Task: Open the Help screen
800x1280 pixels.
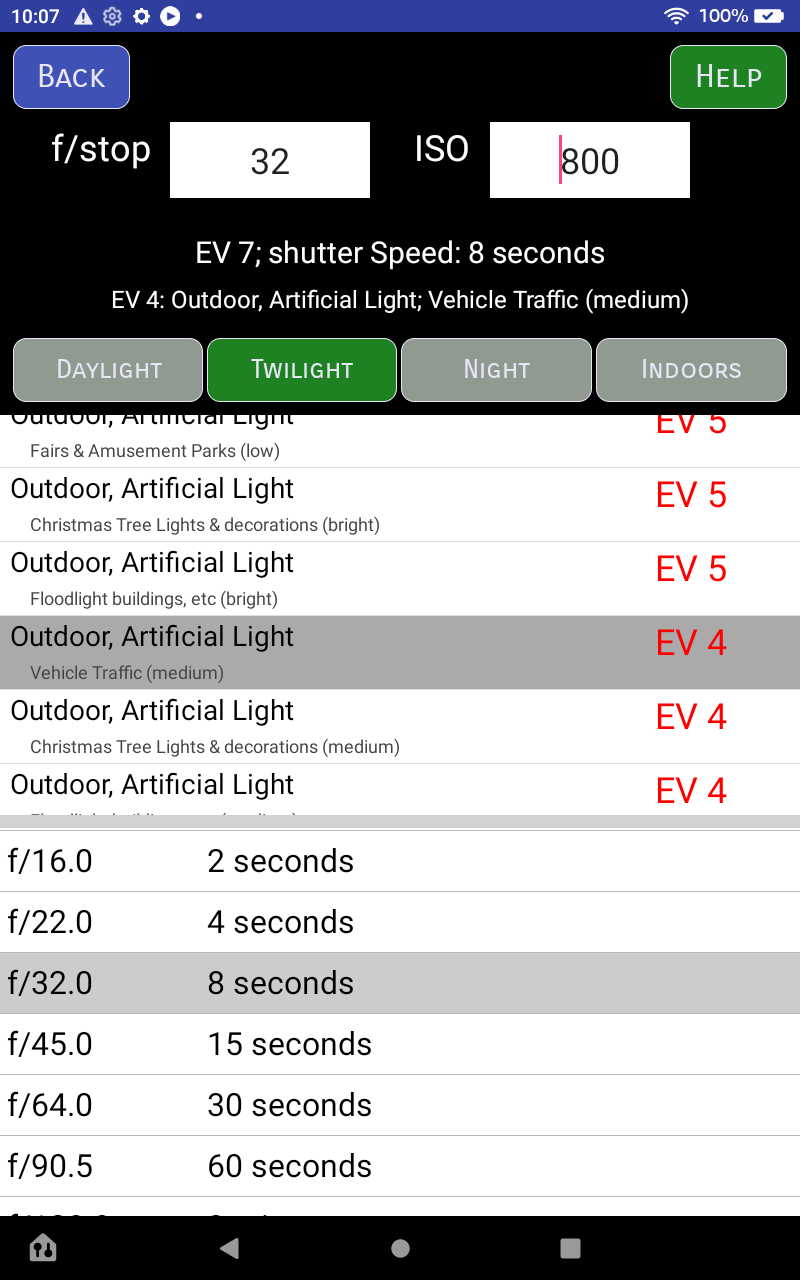Action: pyautogui.click(x=728, y=76)
